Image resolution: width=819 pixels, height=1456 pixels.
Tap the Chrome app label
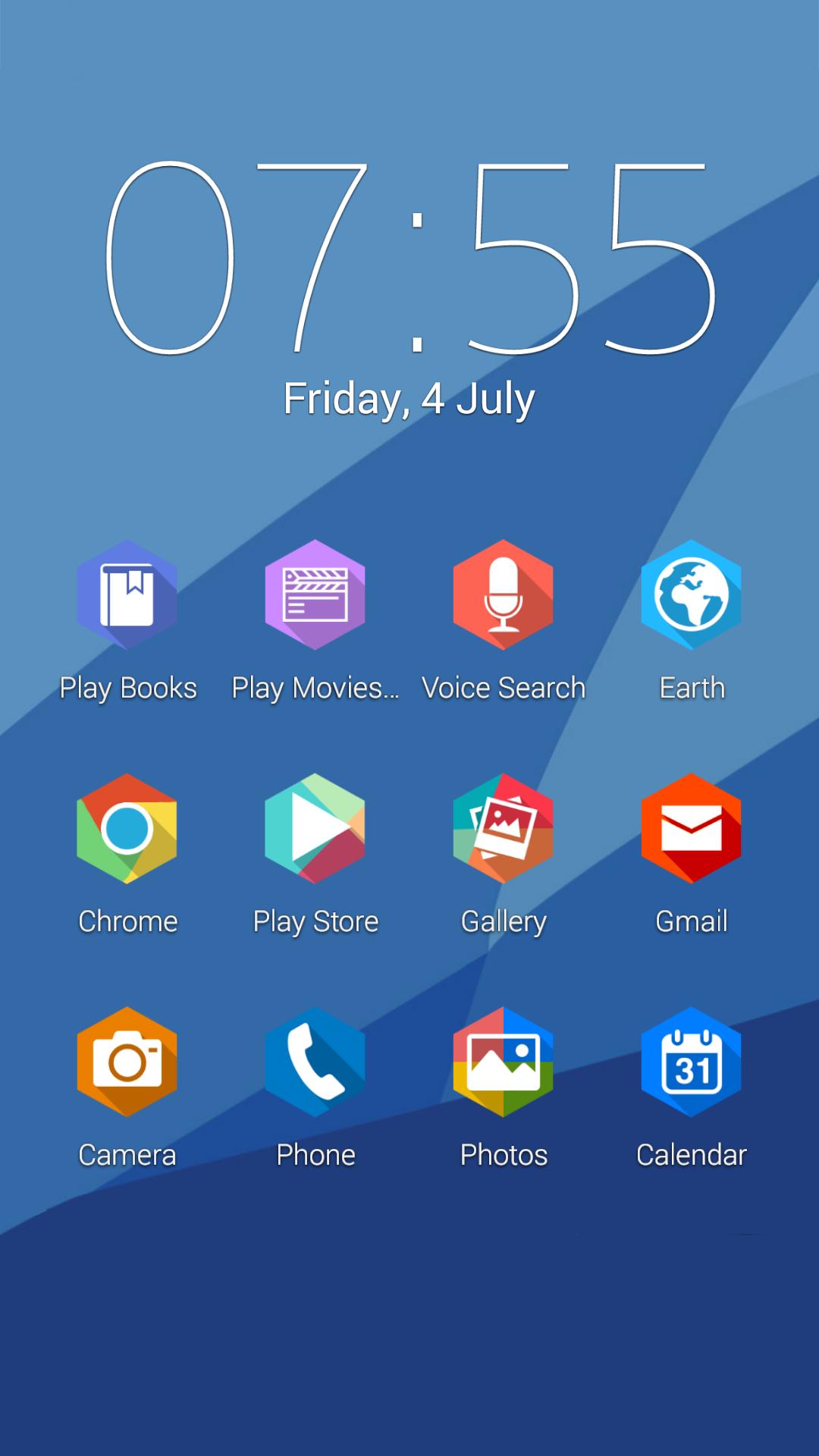point(127,921)
